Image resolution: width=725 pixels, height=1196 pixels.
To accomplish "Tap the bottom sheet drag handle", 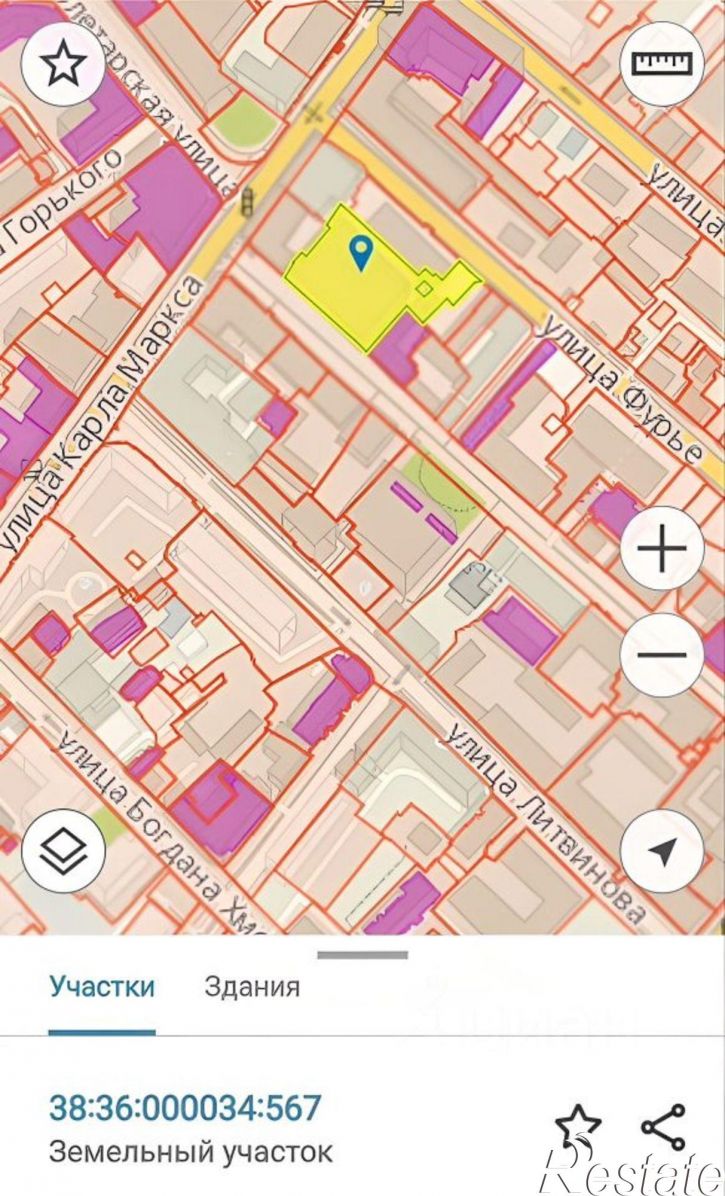I will point(363,954).
